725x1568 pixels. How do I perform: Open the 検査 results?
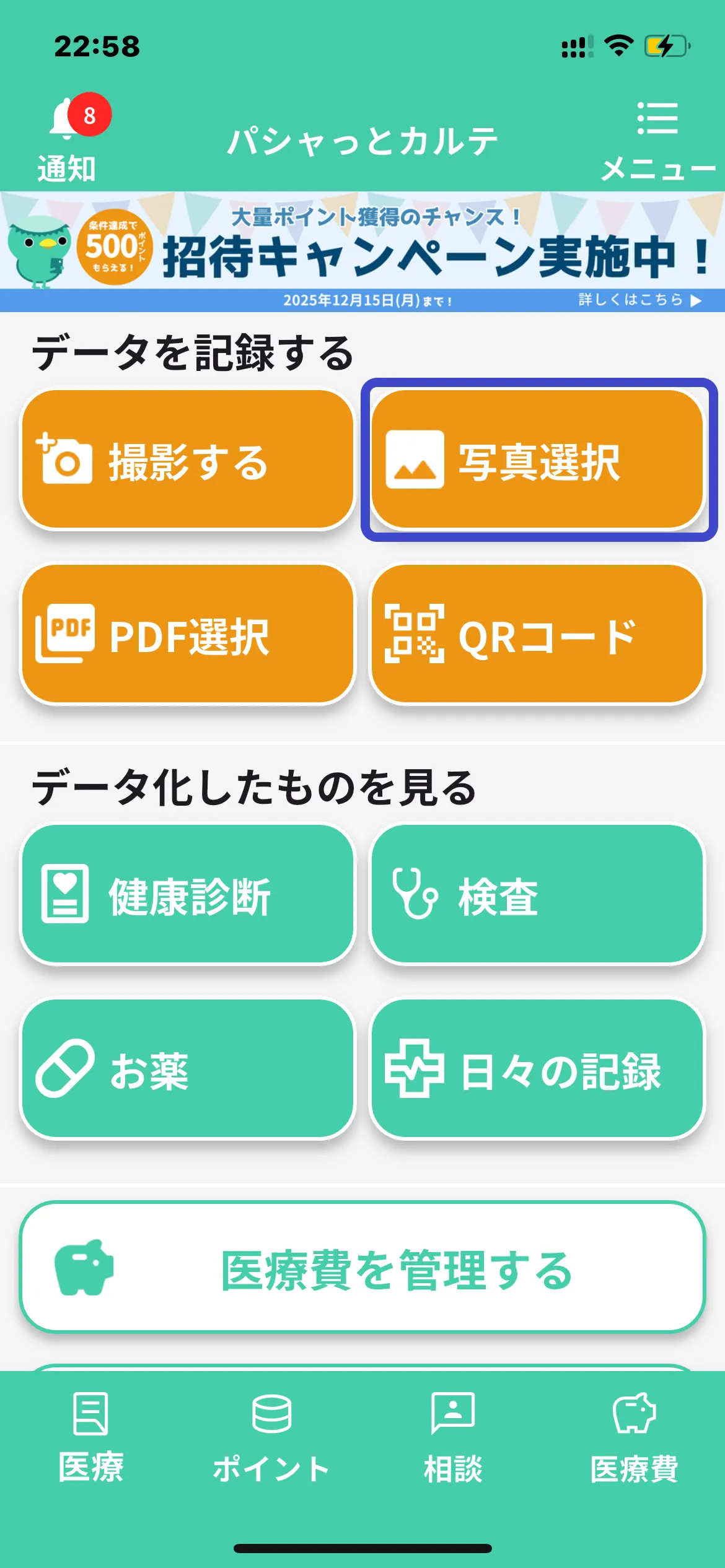click(537, 895)
